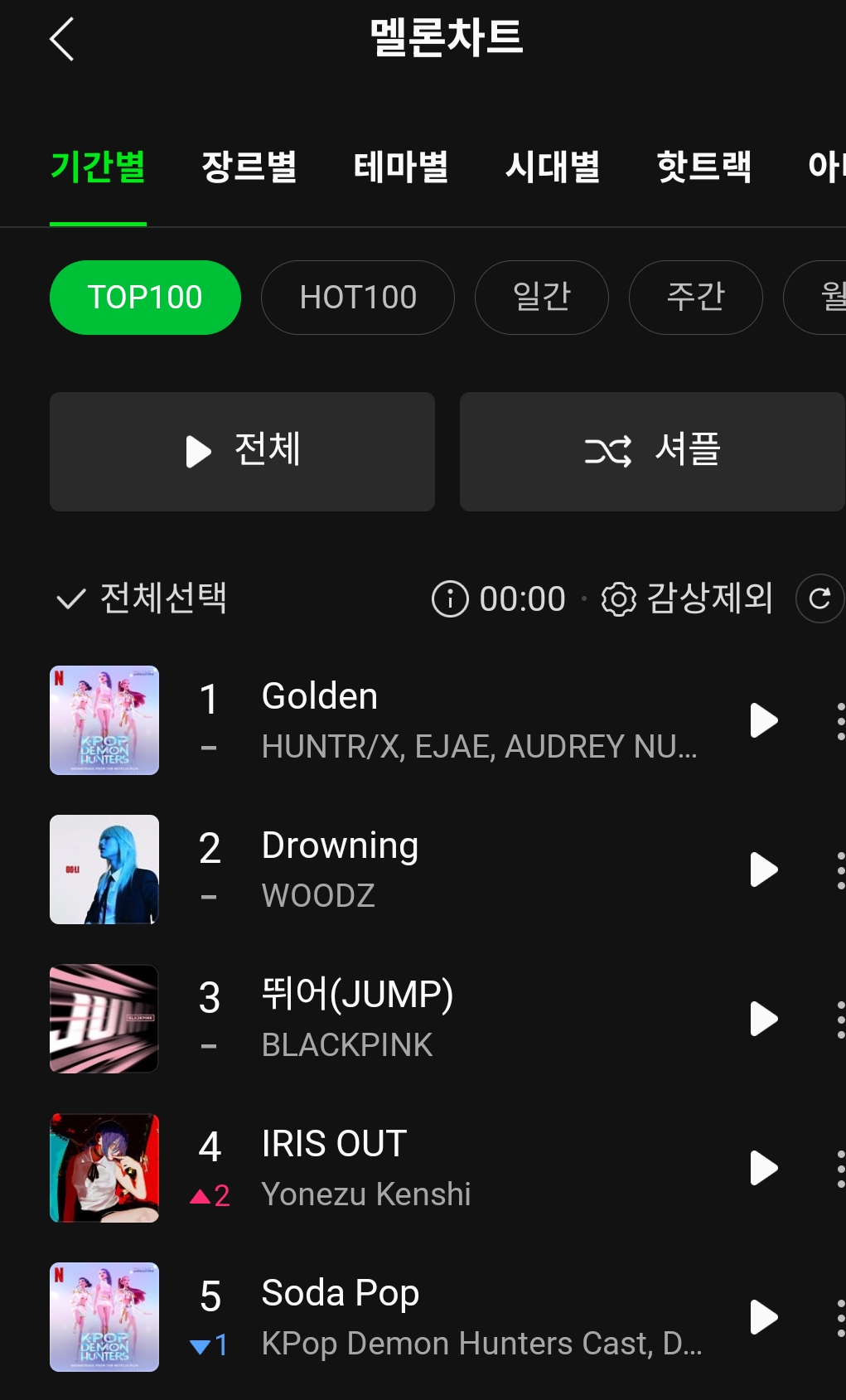This screenshot has height=1400, width=846.
Task: Show chart time info icon
Action: click(x=450, y=598)
